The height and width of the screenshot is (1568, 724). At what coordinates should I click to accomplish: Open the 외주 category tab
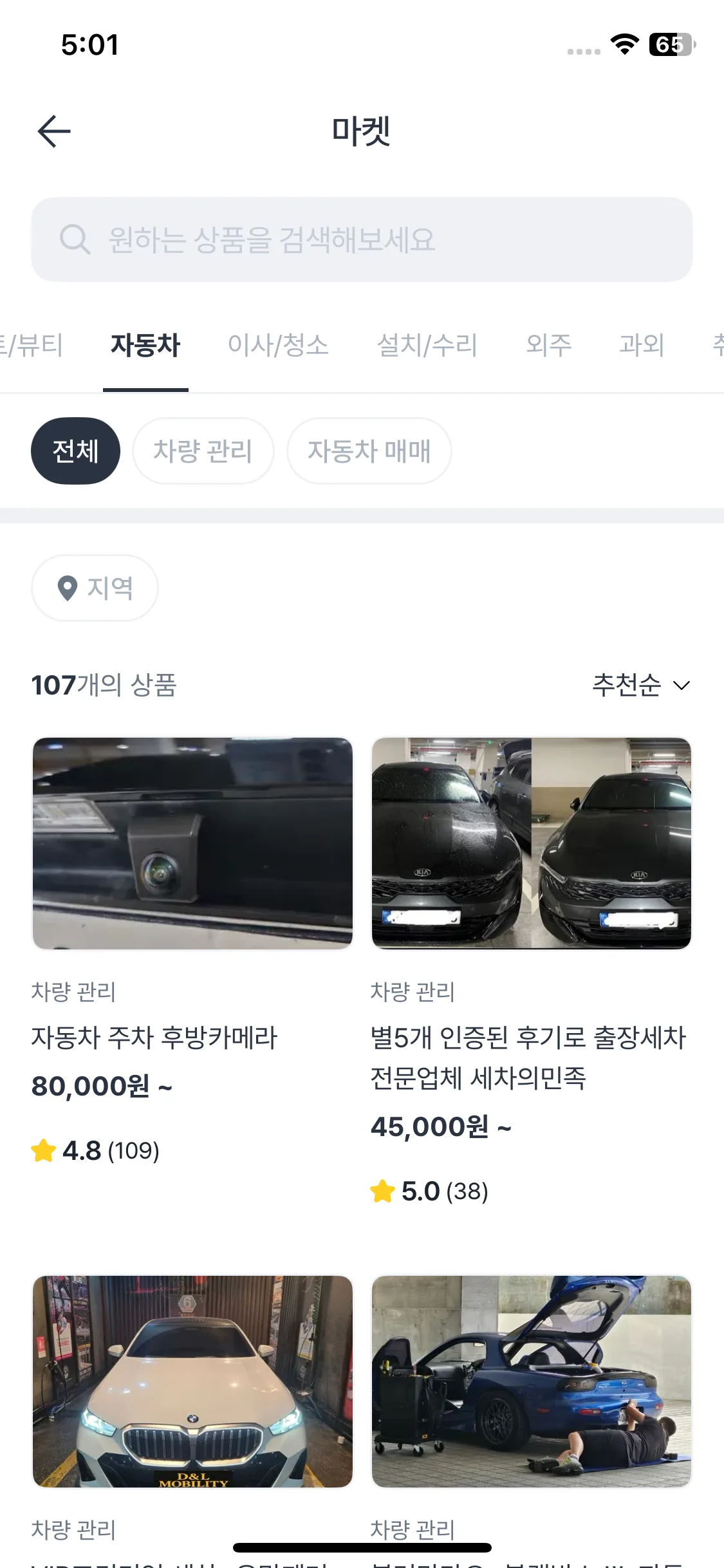549,345
